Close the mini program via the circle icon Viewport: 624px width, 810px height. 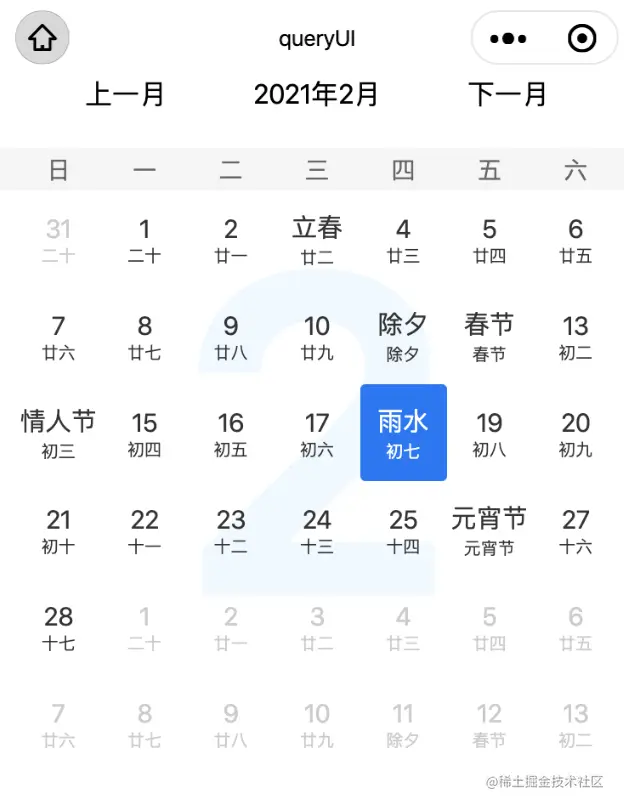click(x=581, y=39)
